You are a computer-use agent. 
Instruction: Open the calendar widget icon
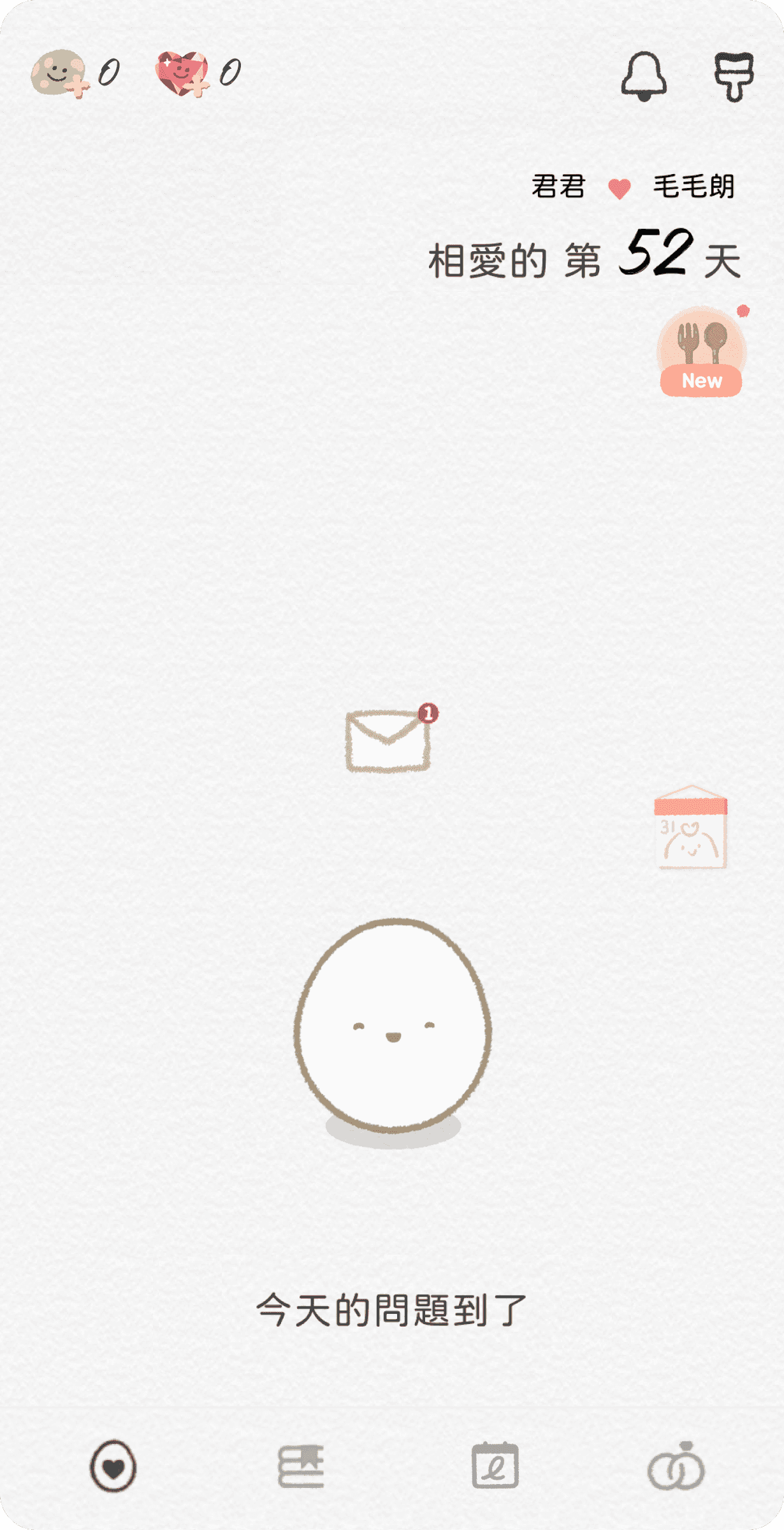click(690, 828)
